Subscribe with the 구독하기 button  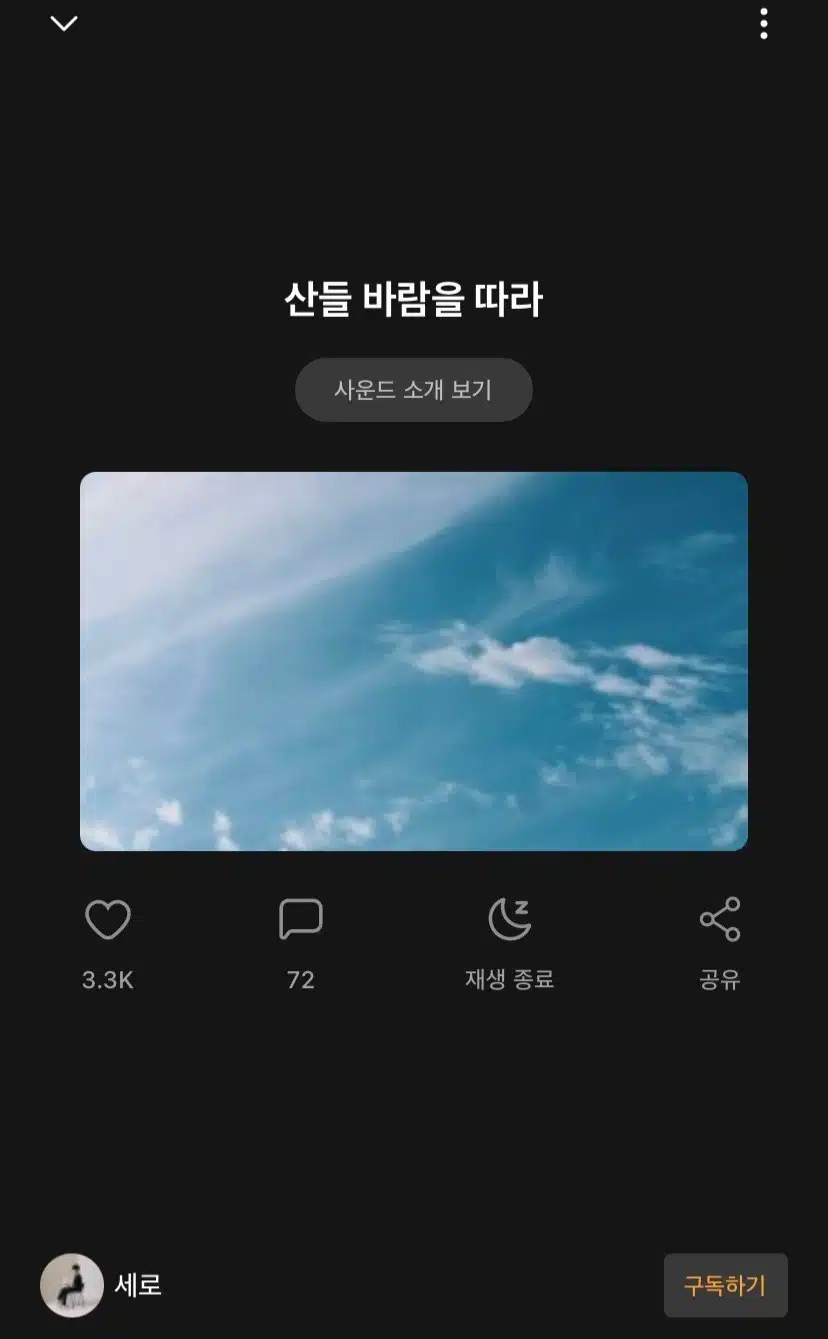point(725,1285)
